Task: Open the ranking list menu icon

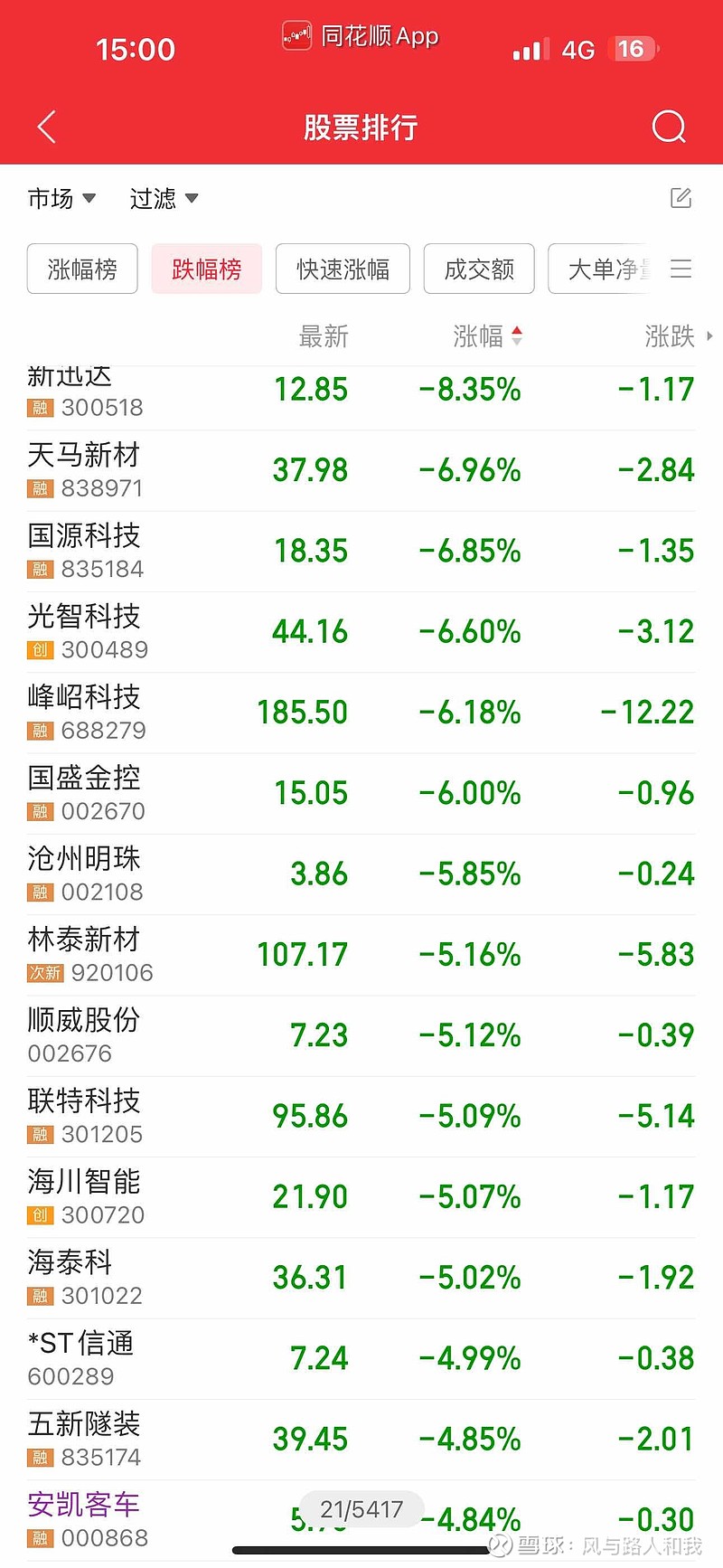Action: (681, 269)
